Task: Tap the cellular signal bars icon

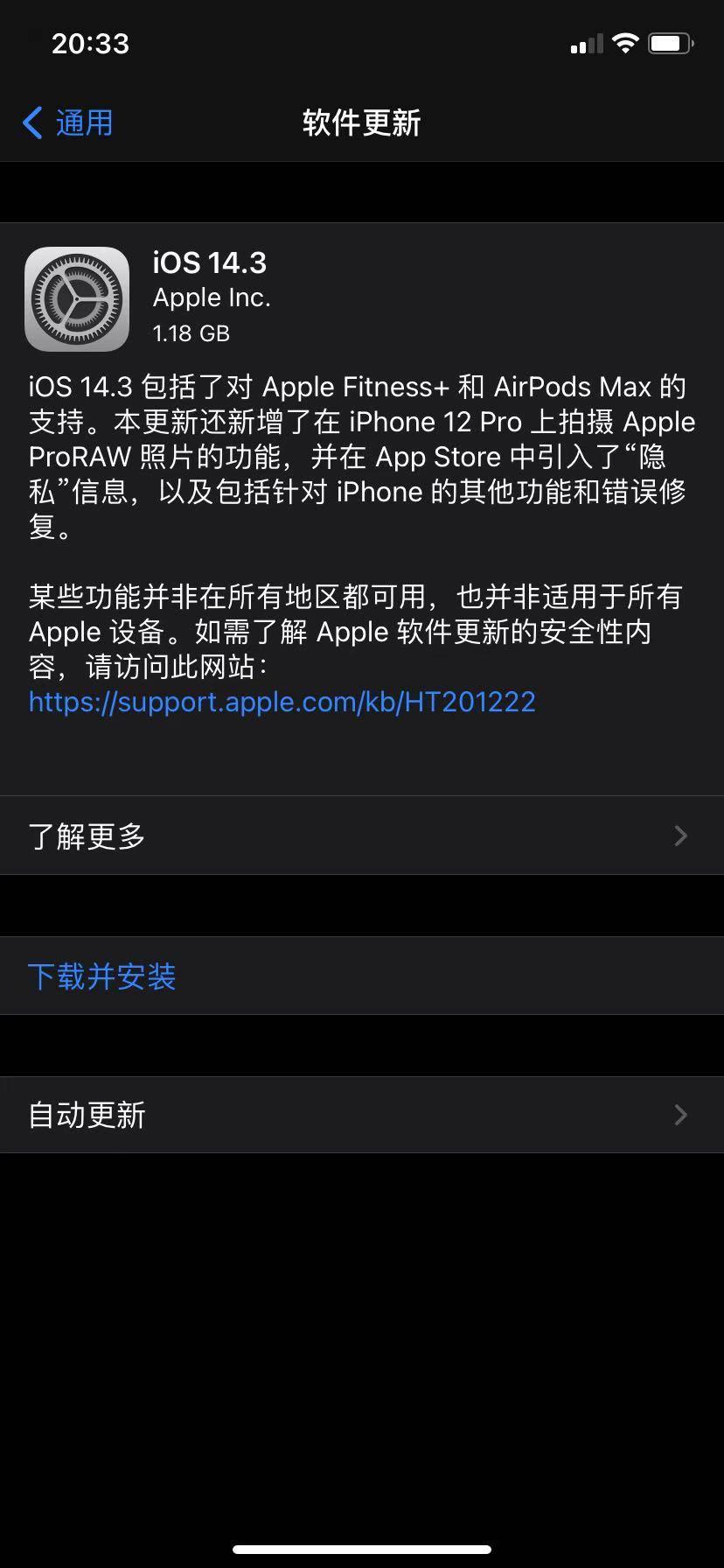Action: (x=584, y=43)
